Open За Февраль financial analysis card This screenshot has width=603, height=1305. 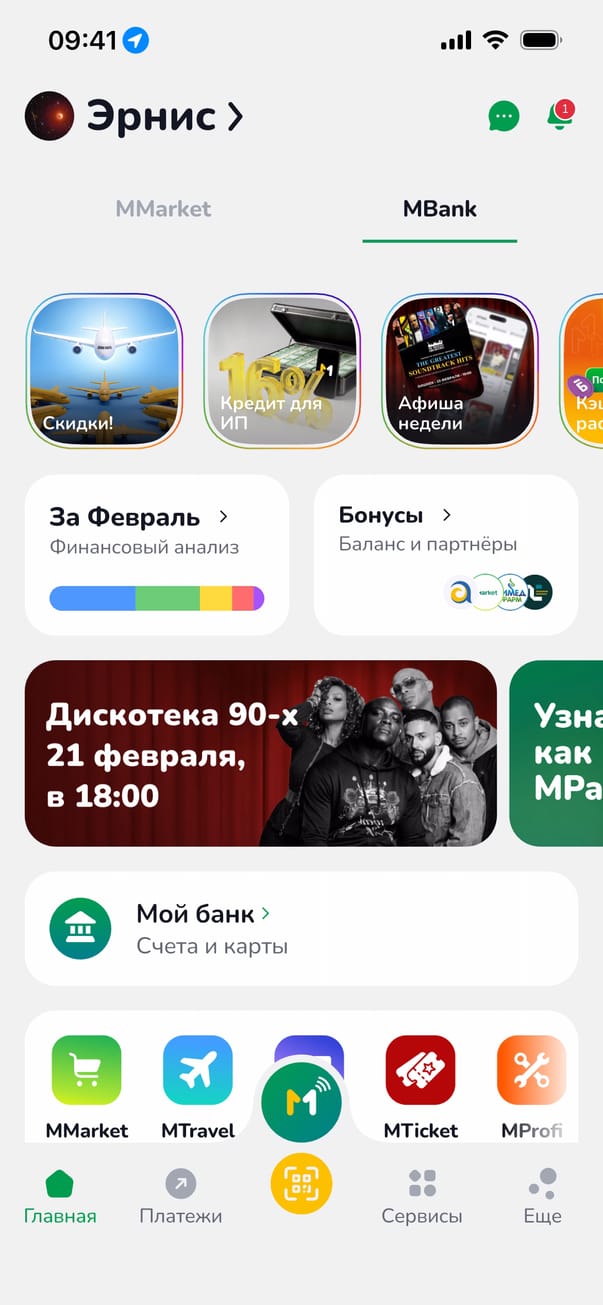[157, 555]
